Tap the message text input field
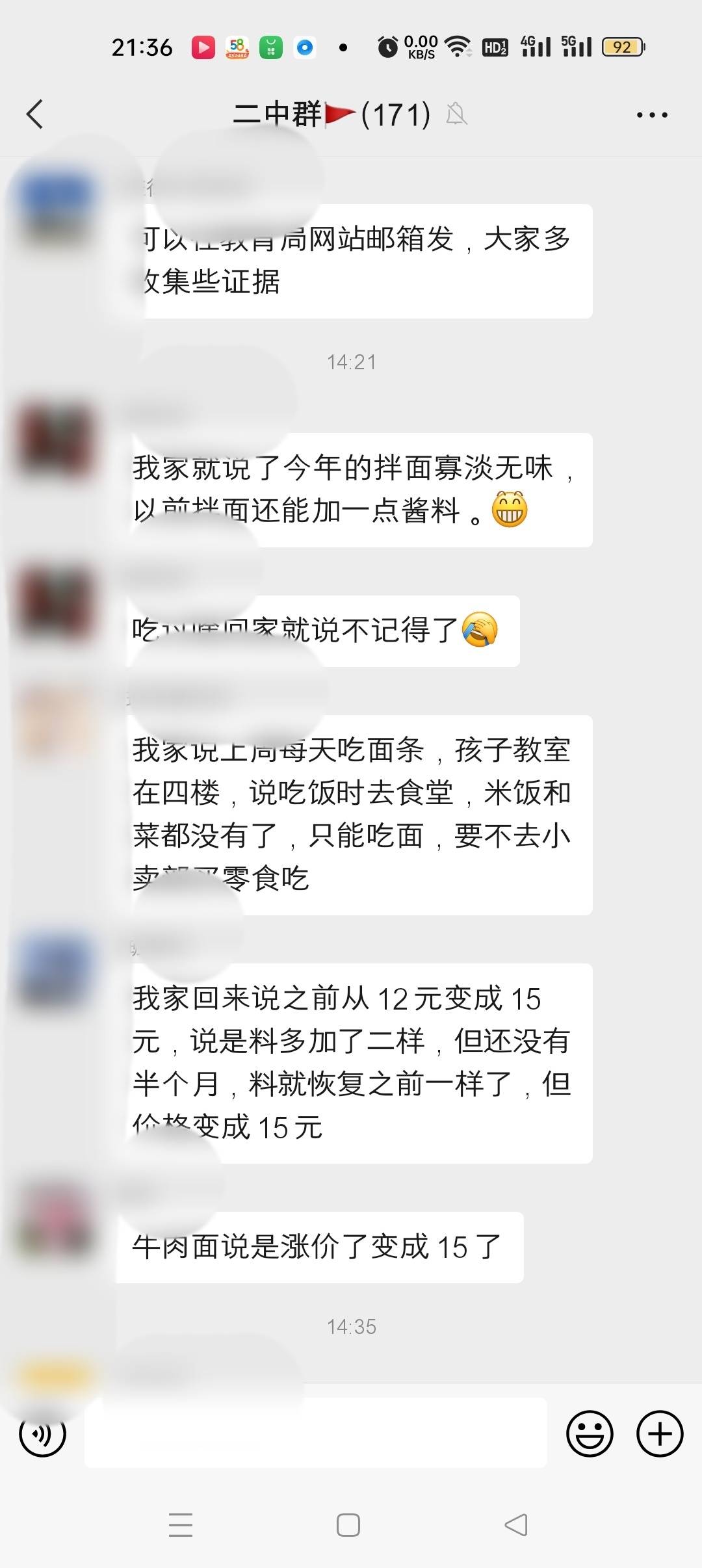The width and height of the screenshot is (702, 1568). 316,1433
